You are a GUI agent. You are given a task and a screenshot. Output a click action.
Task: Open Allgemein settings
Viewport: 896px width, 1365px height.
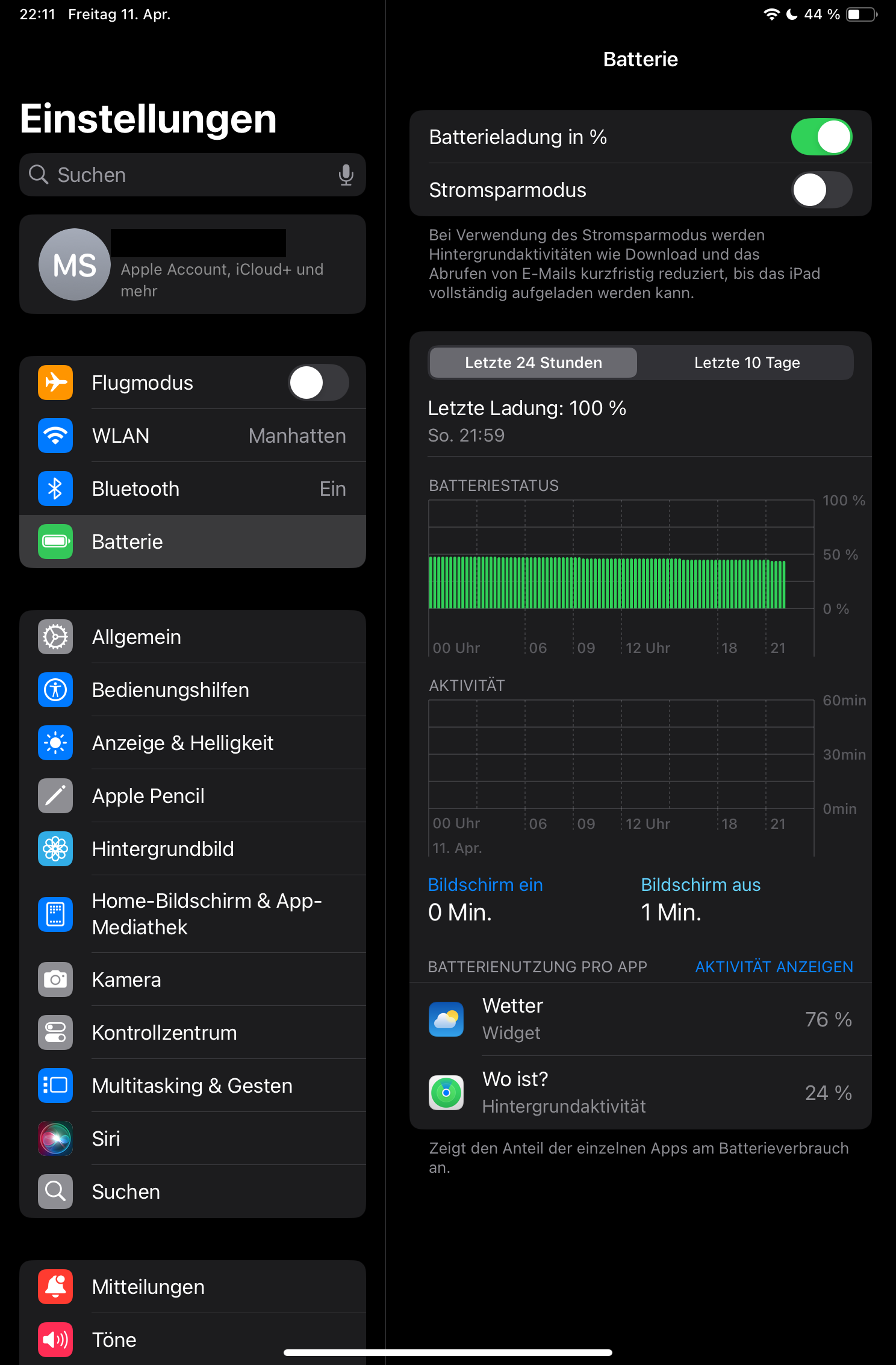point(193,637)
